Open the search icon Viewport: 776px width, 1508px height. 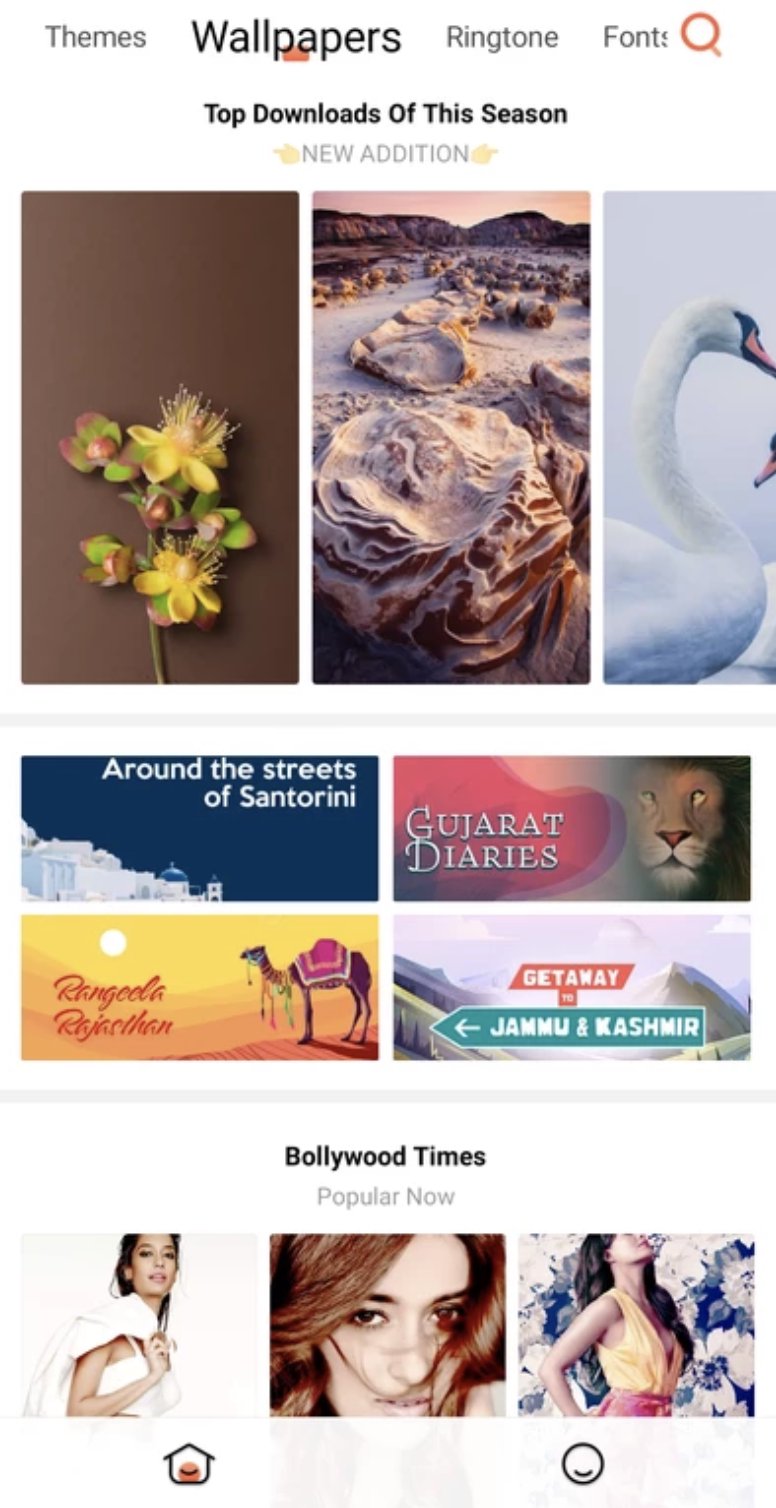tap(704, 36)
